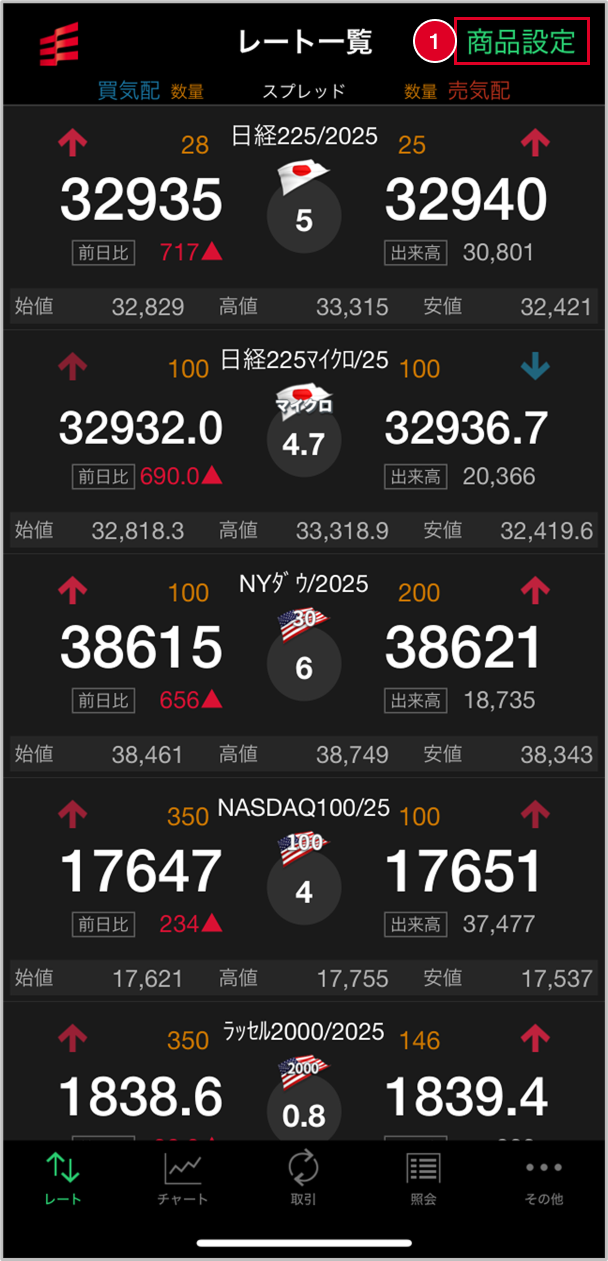Open the その他 tab
Image resolution: width=608 pixels, height=1261 pixels.
[x=544, y=1178]
